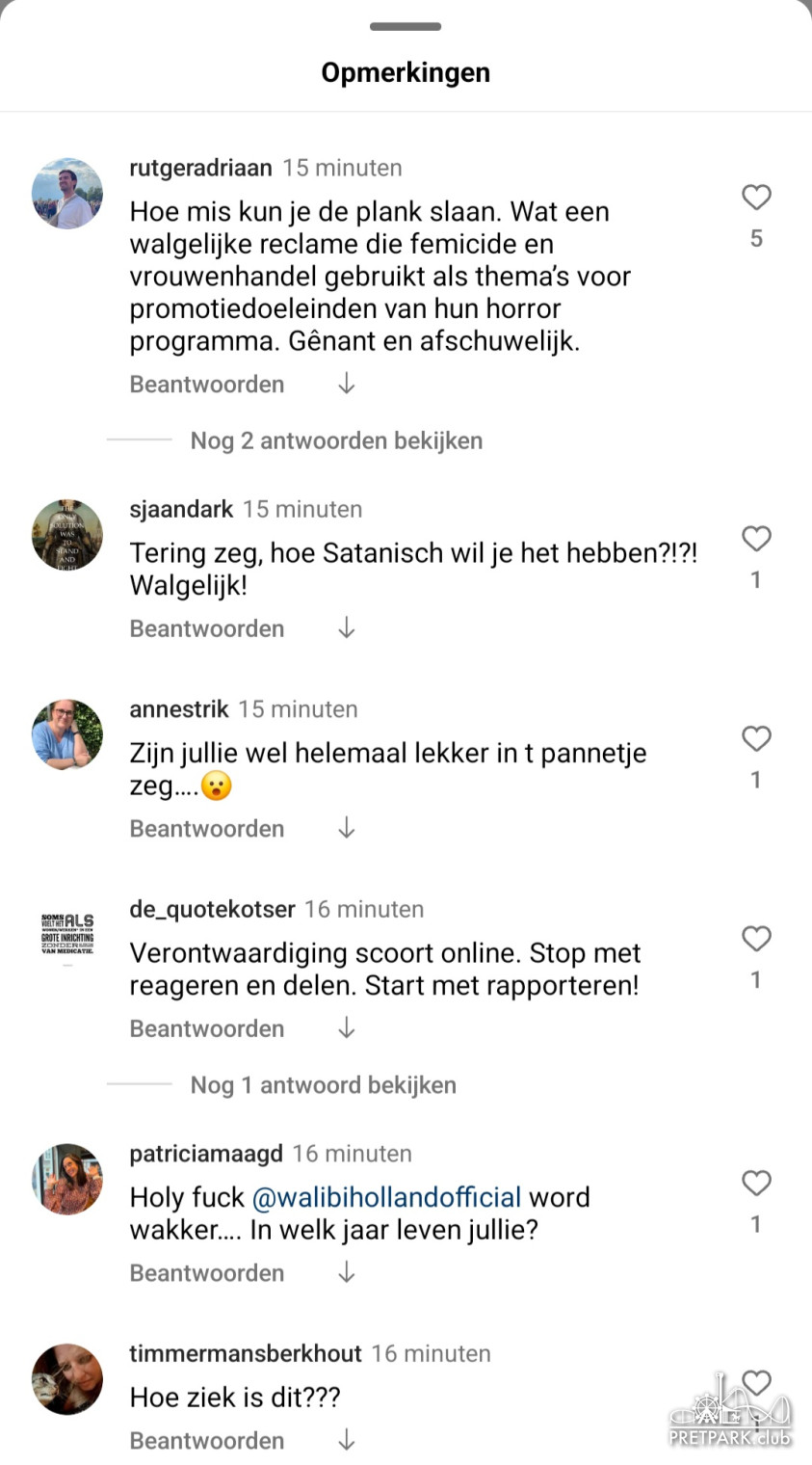This screenshot has height=1465, width=812.
Task: Like patriciamaagd's comment
Action: (756, 1184)
